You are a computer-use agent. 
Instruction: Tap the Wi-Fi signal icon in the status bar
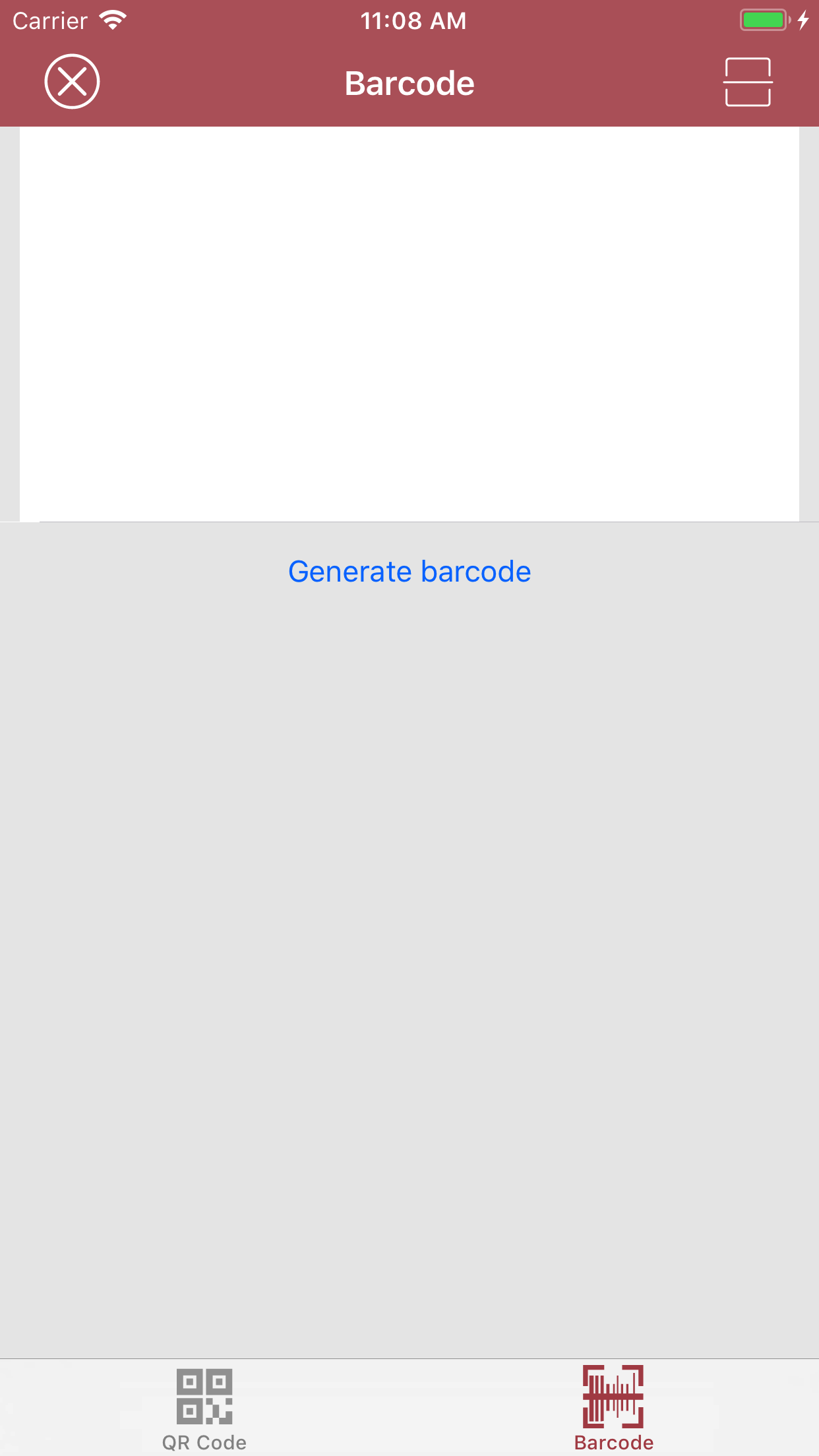(x=112, y=20)
